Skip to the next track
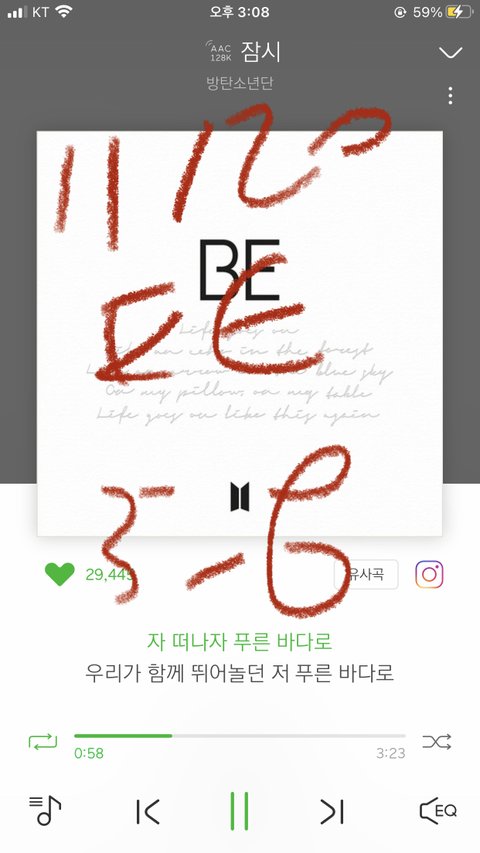 (331, 812)
